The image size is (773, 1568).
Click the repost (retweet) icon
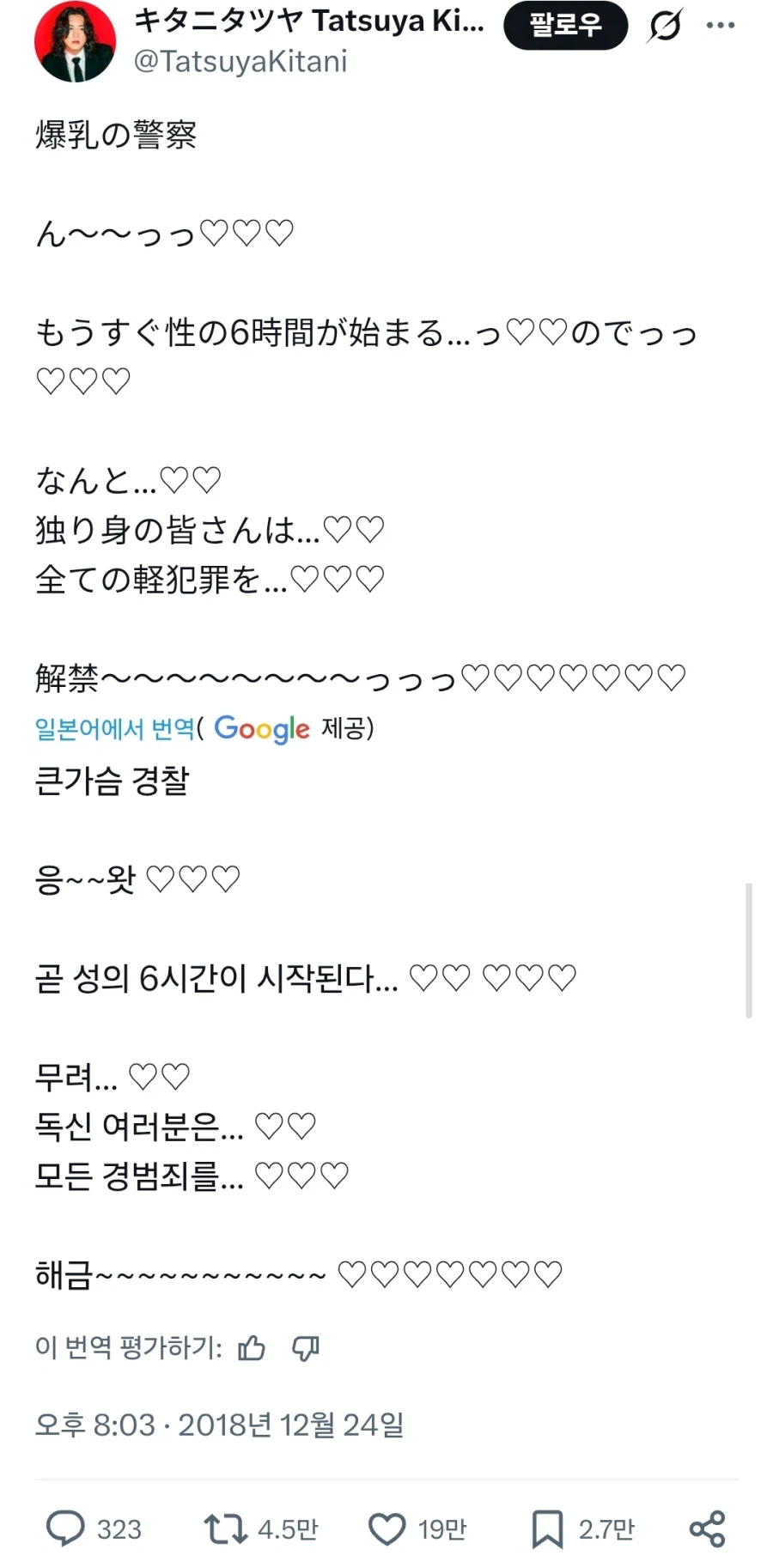(x=225, y=1528)
